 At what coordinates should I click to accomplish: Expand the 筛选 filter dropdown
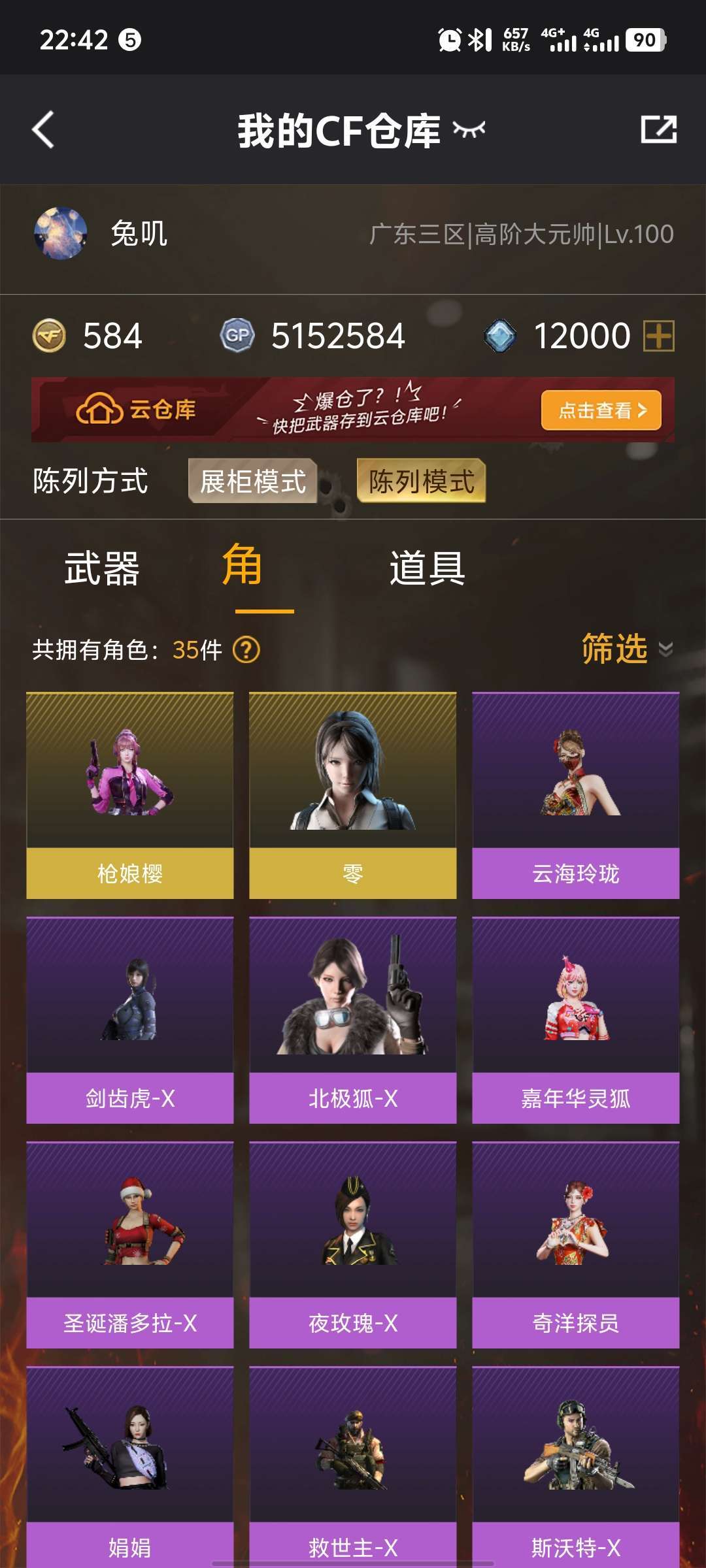tap(626, 649)
